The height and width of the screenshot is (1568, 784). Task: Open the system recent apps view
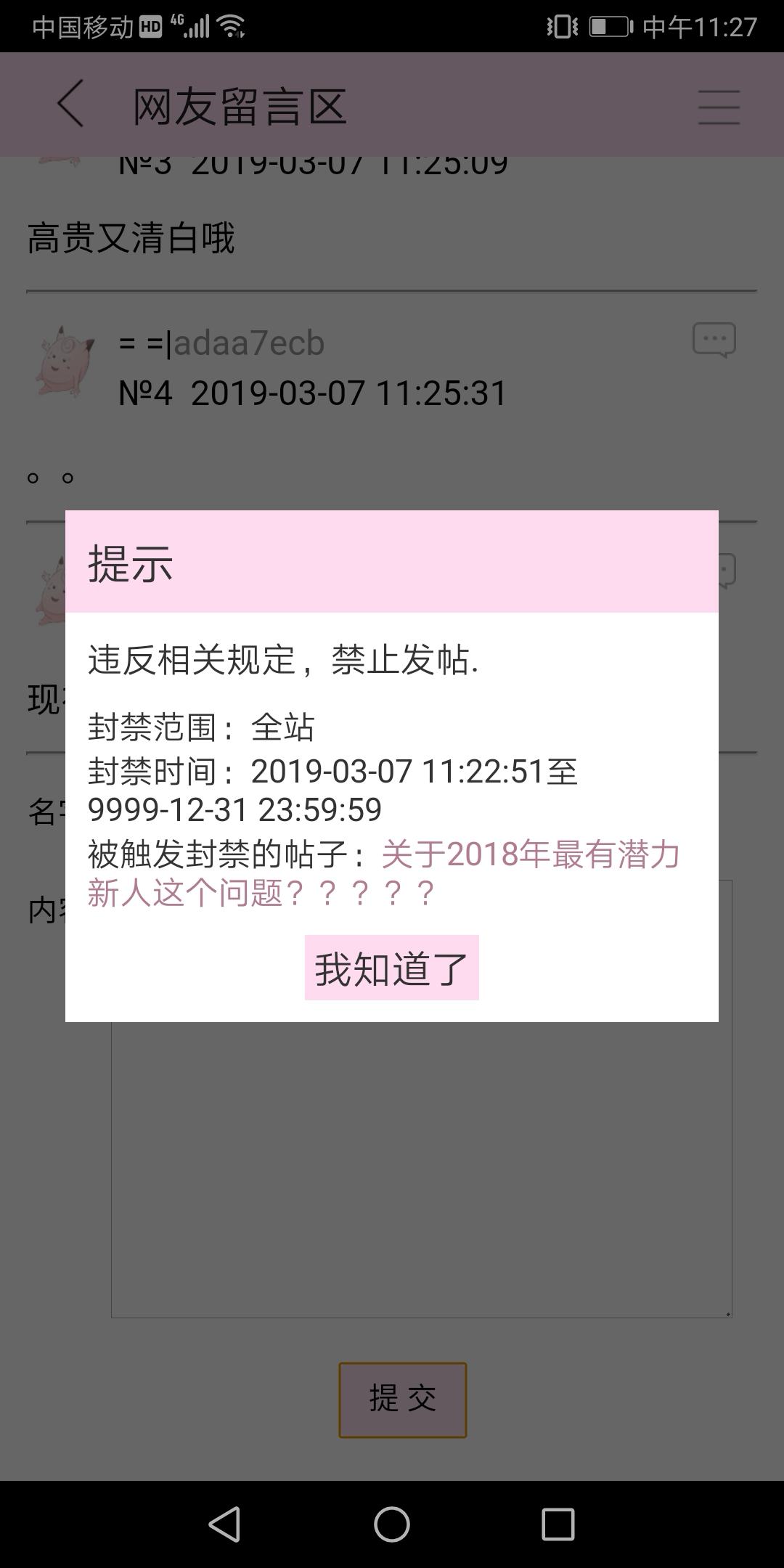tap(558, 1523)
